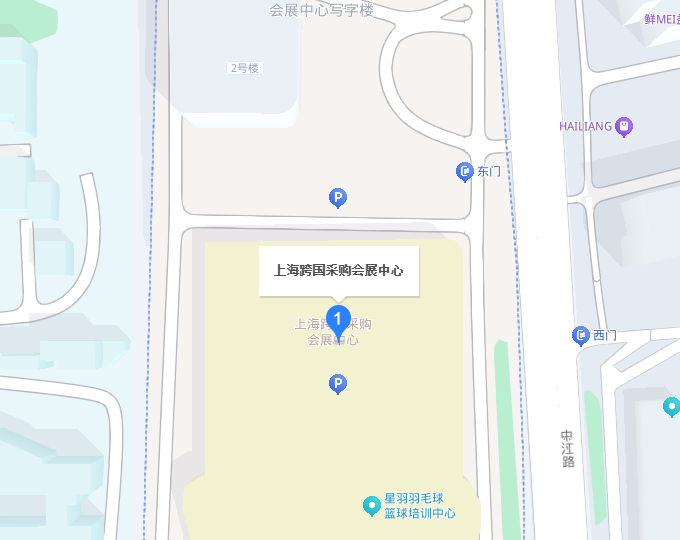Viewport: 680px width, 540px height.
Task: Open the 上海跨国采购会展中心 info bubble
Action: point(338,270)
